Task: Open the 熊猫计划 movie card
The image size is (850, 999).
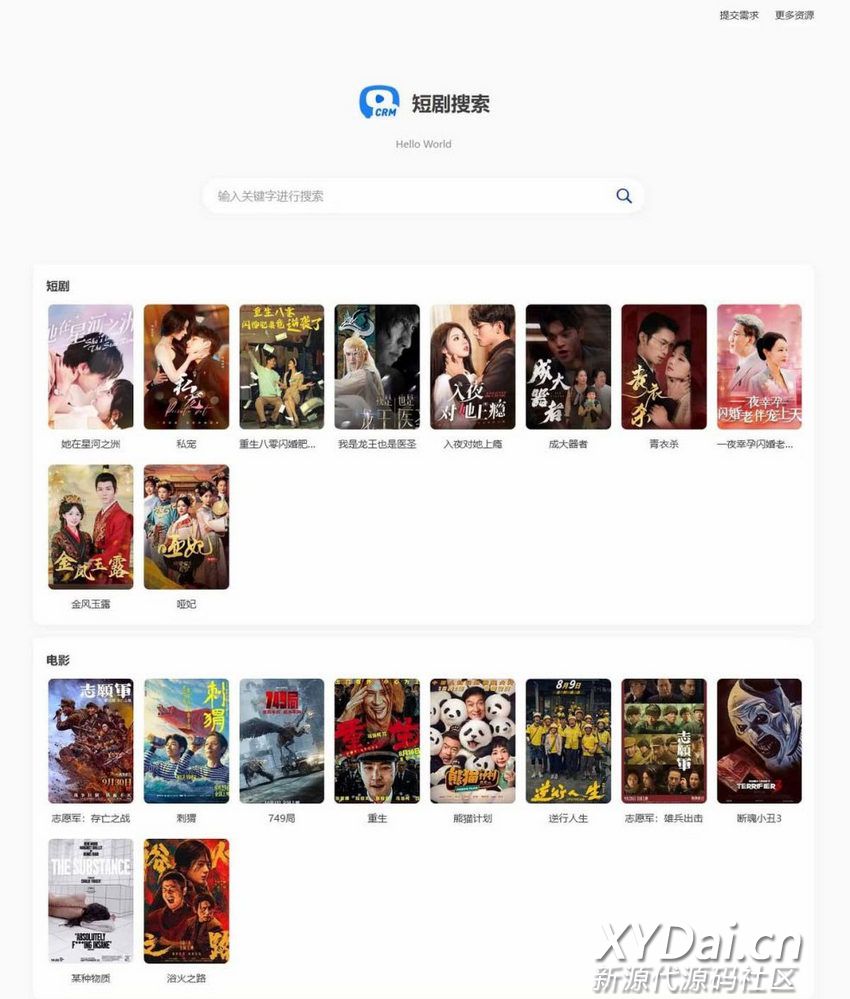Action: [x=473, y=741]
